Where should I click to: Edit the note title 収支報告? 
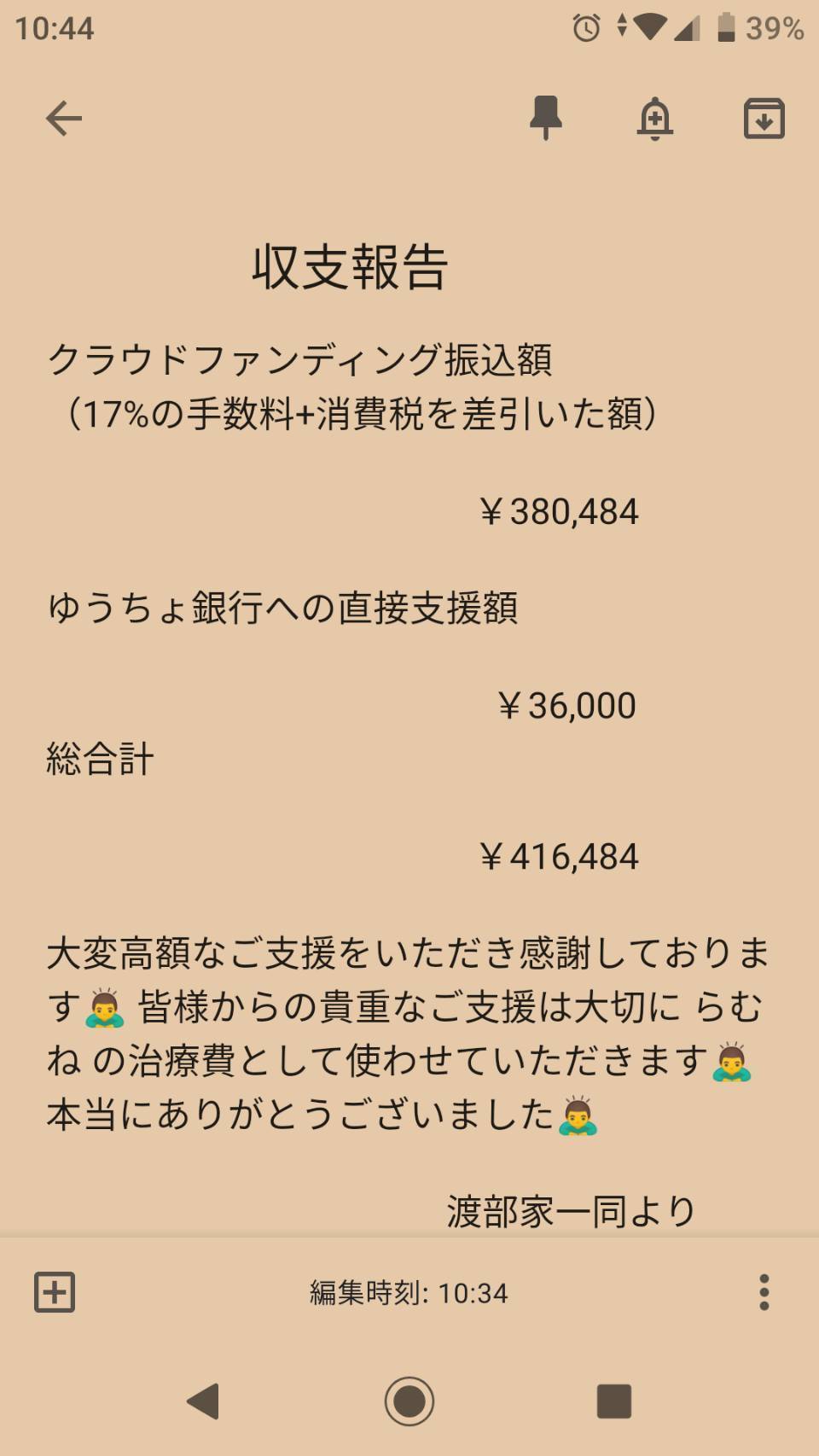350,267
